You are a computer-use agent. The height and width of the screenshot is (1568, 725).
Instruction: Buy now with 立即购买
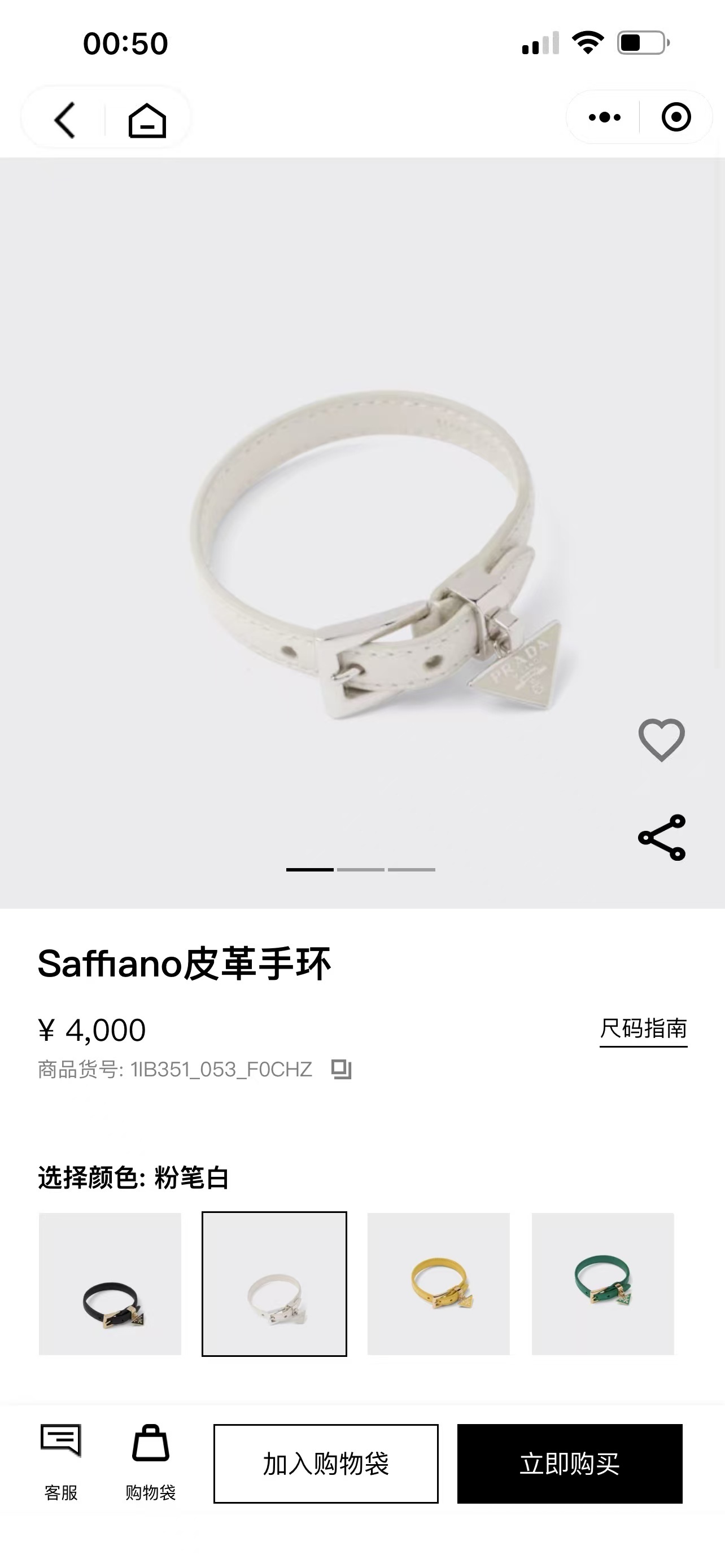[x=569, y=1464]
